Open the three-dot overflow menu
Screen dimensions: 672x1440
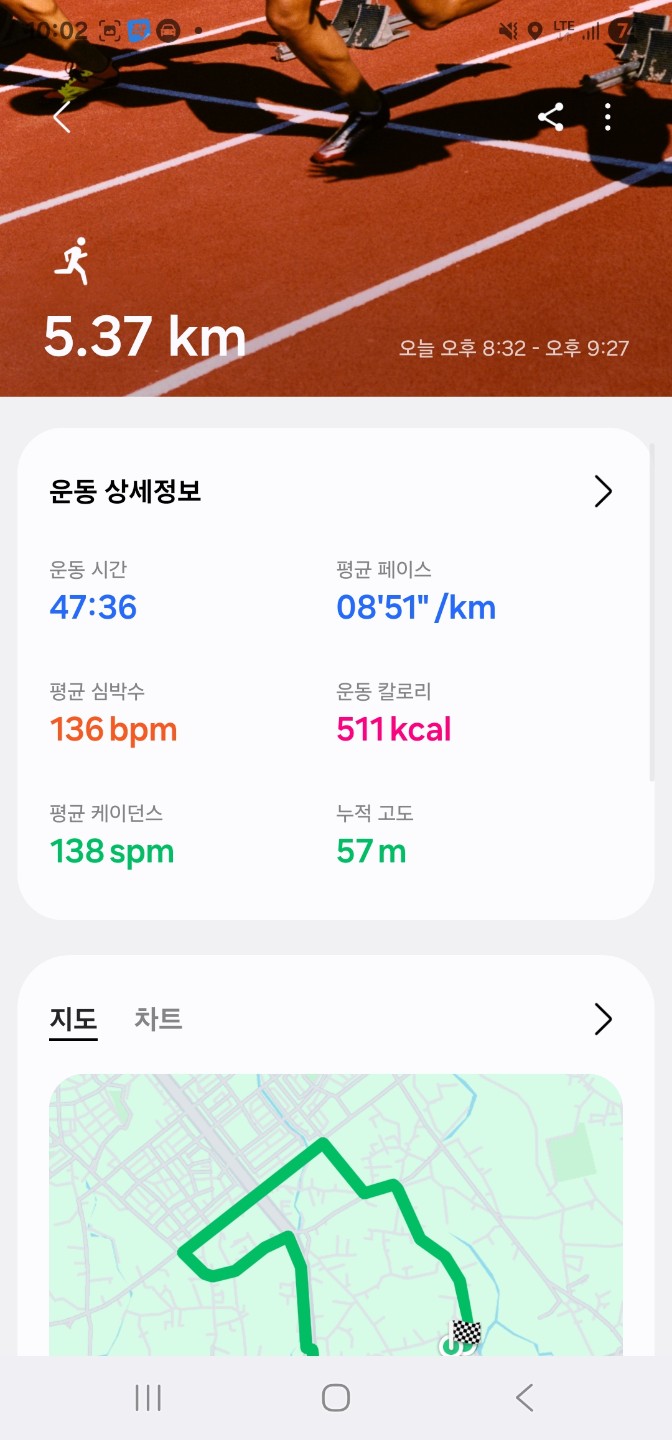(x=608, y=117)
